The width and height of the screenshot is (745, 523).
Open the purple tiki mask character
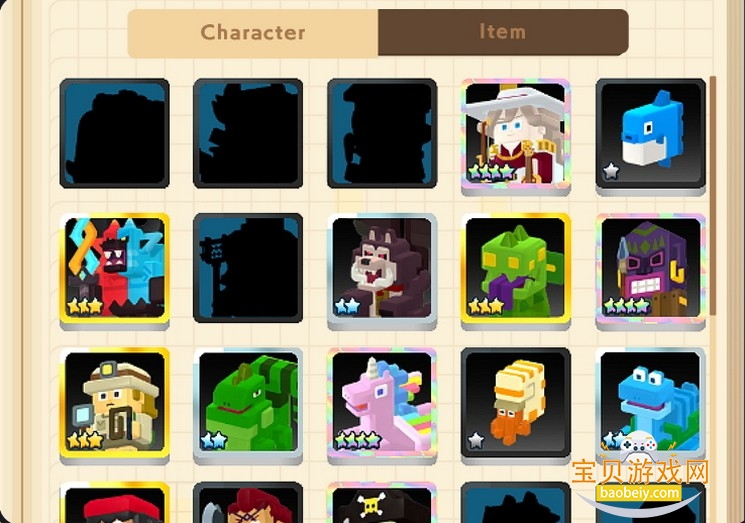[x=650, y=268]
